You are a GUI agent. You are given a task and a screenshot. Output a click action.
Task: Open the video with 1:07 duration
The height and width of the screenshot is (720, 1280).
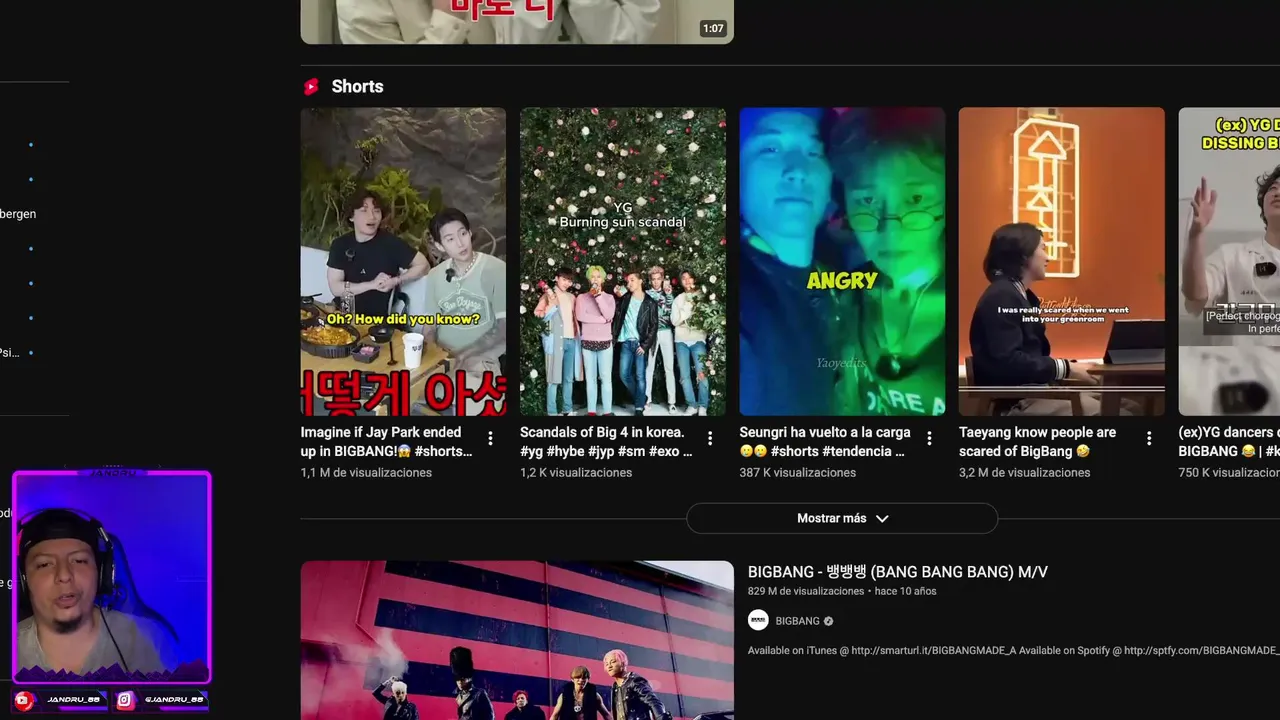click(517, 20)
